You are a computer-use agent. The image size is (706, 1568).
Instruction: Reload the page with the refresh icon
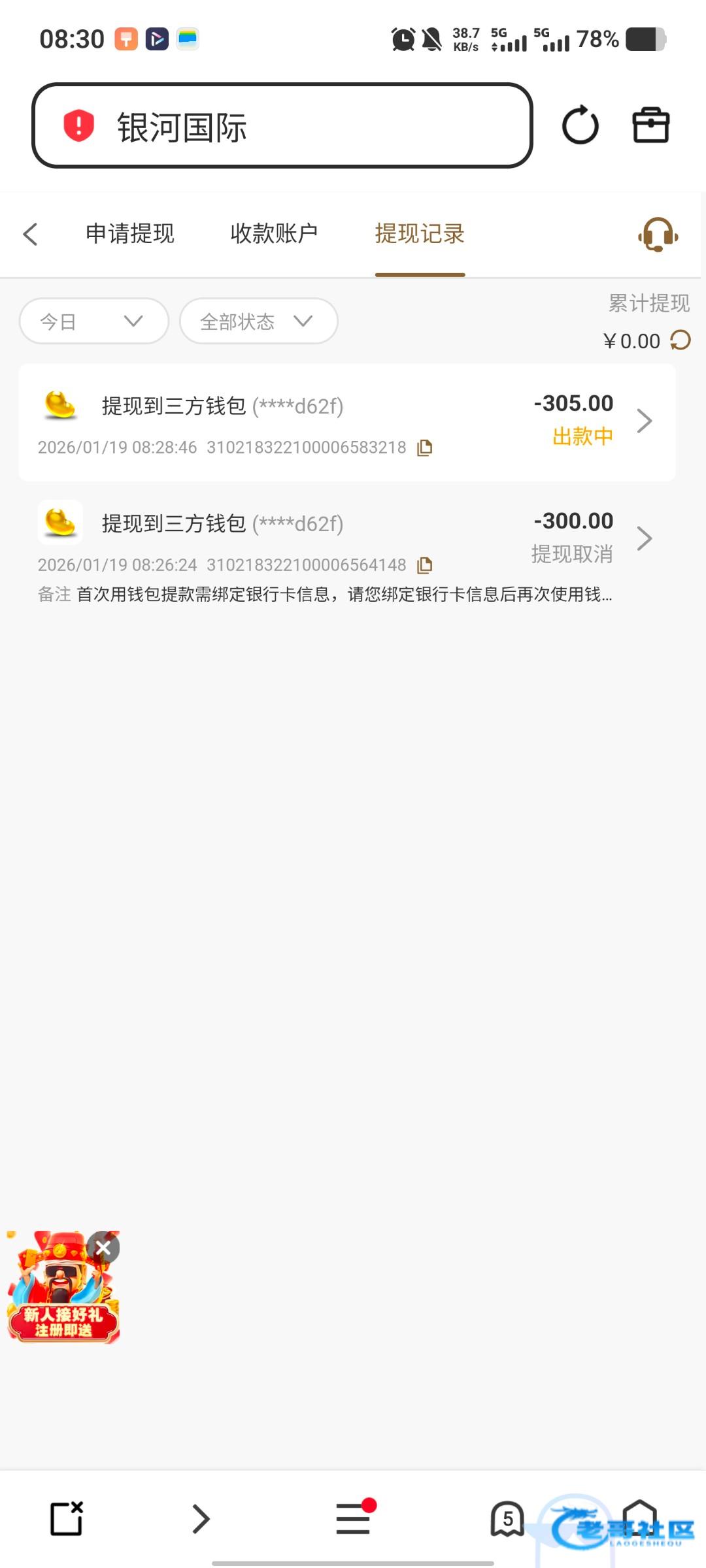[580, 125]
